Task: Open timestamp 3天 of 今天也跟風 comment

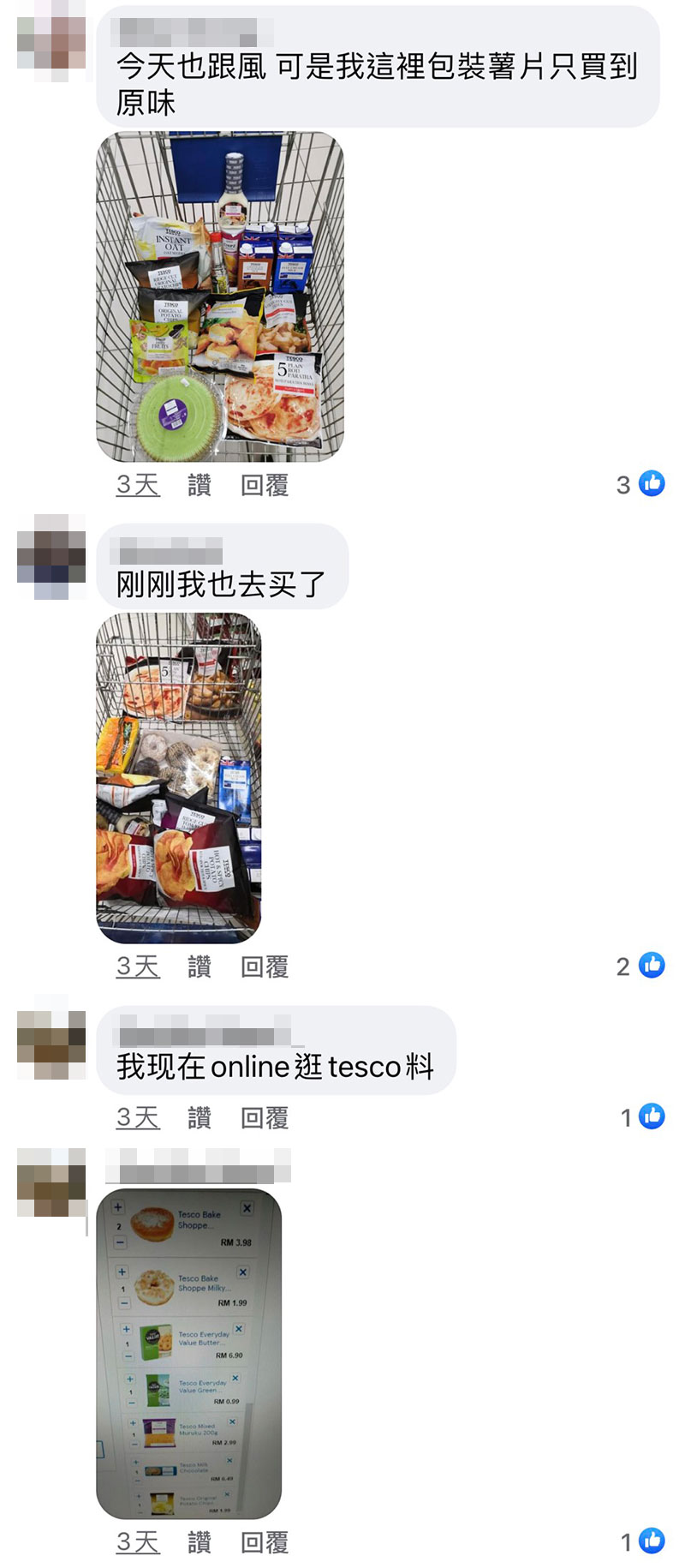Action: 138,485
